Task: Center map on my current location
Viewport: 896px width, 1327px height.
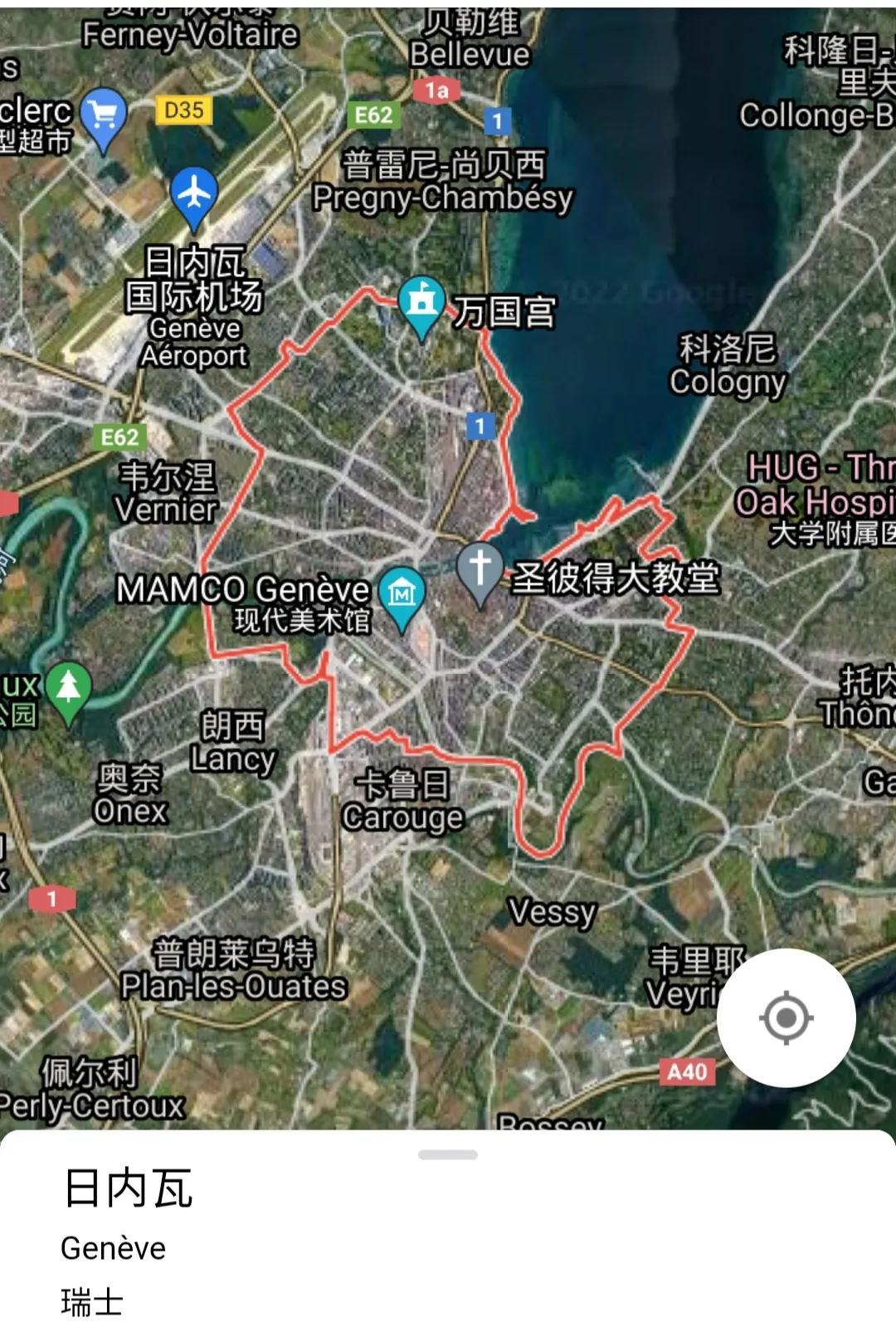Action: pos(786,1017)
